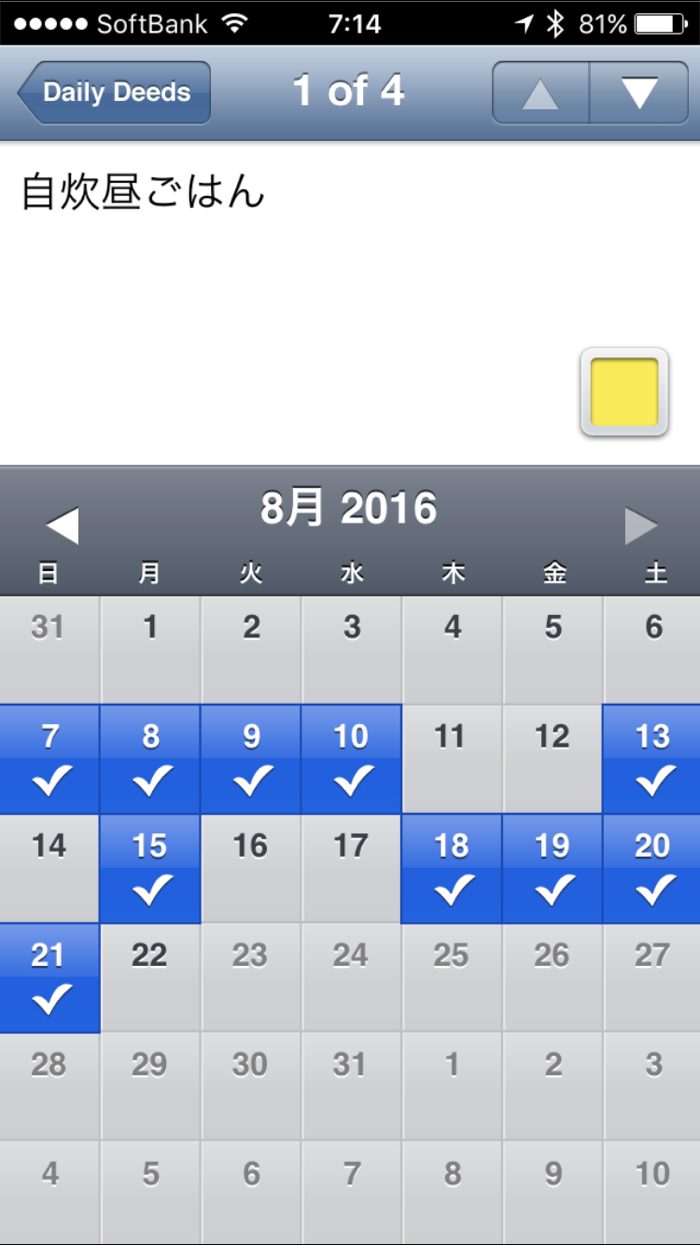Show the previous month in calendar
The image size is (700, 1245).
[62, 525]
